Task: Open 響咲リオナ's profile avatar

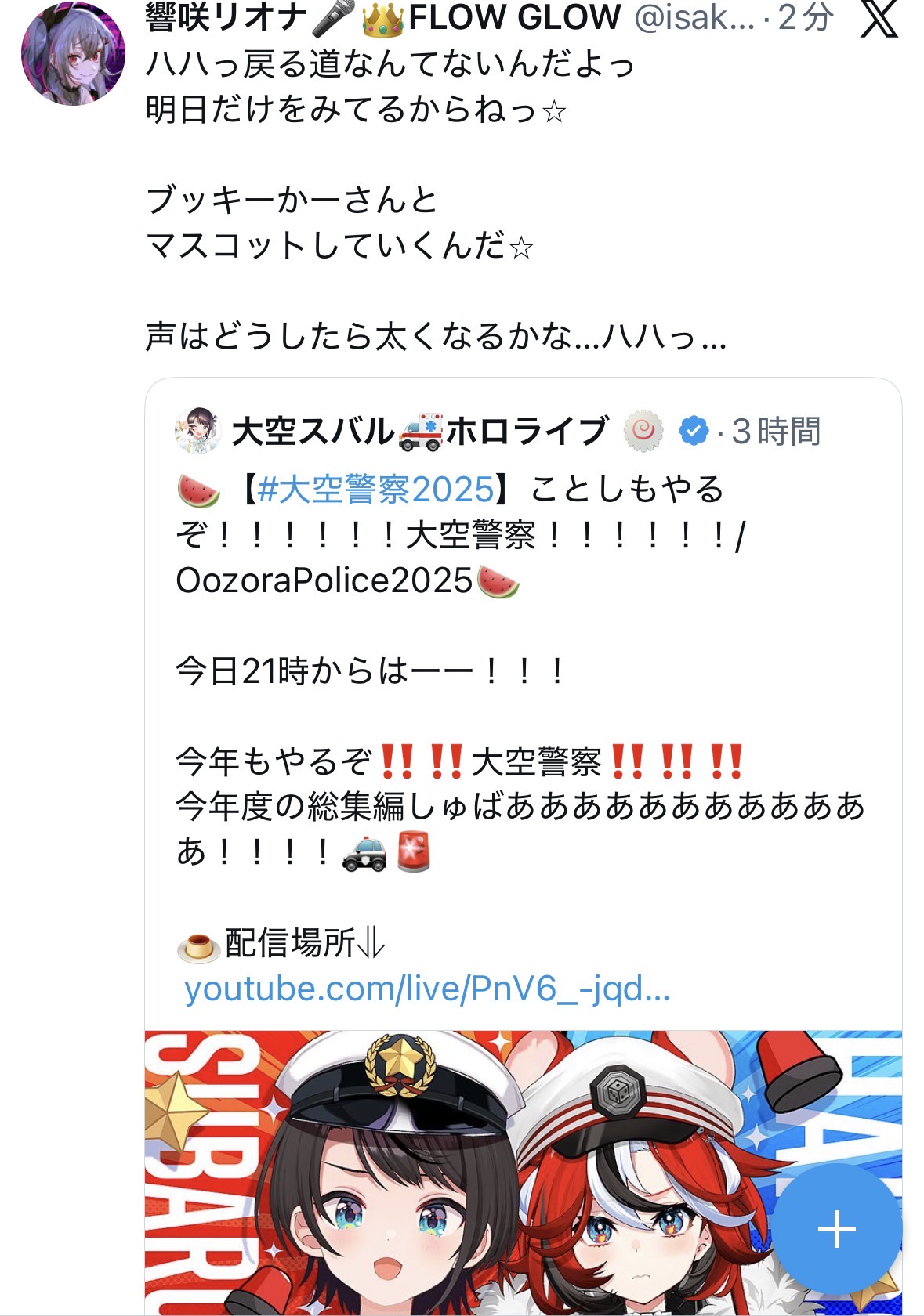Action: click(72, 53)
